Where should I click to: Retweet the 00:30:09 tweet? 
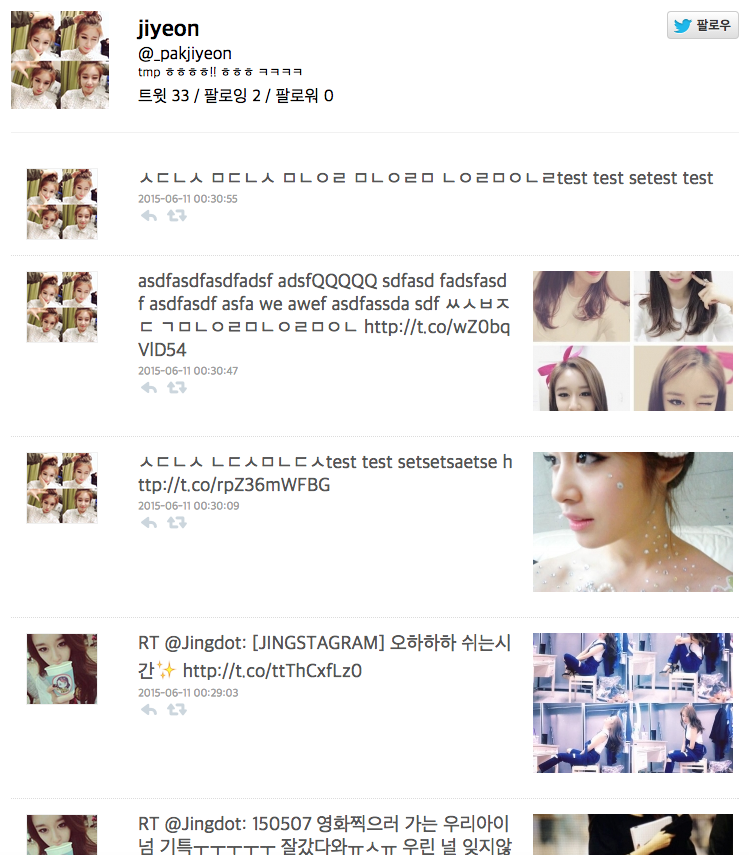click(x=176, y=522)
